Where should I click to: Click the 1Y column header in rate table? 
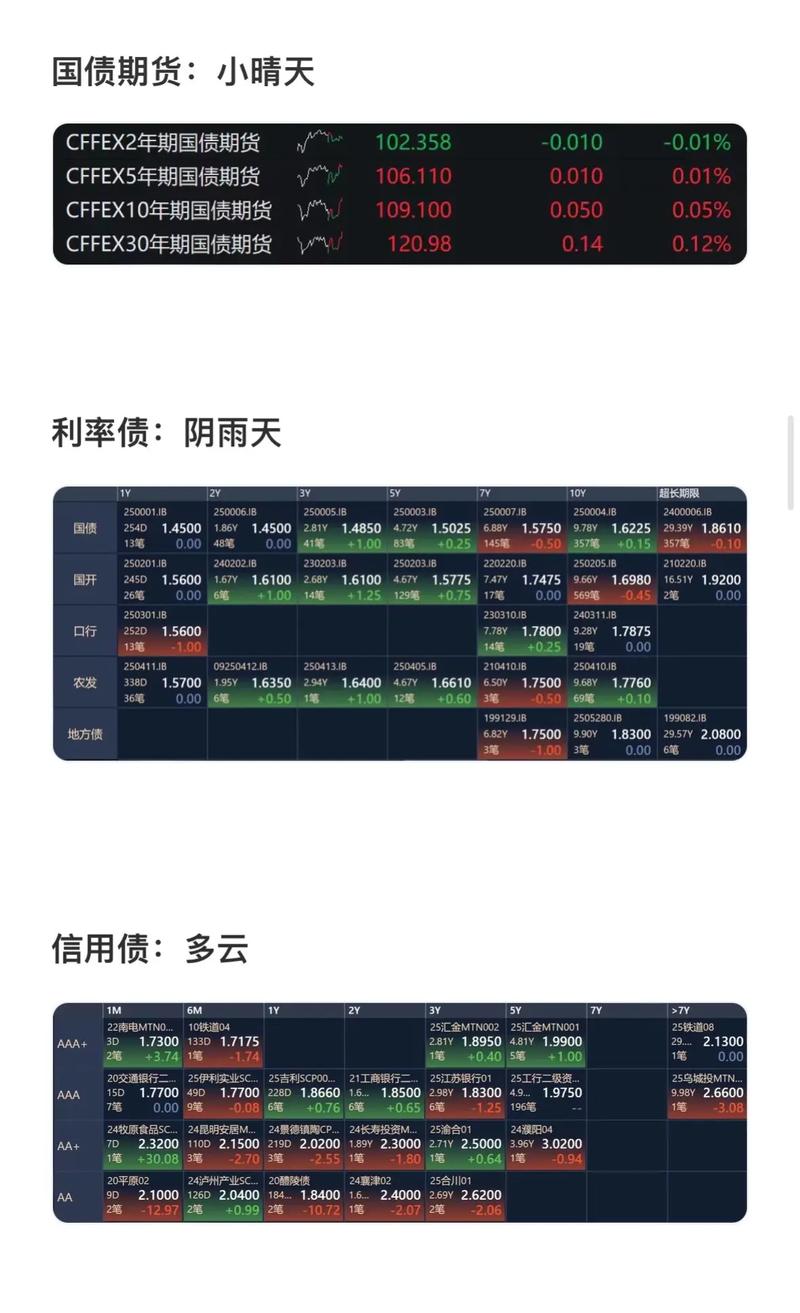pos(126,493)
